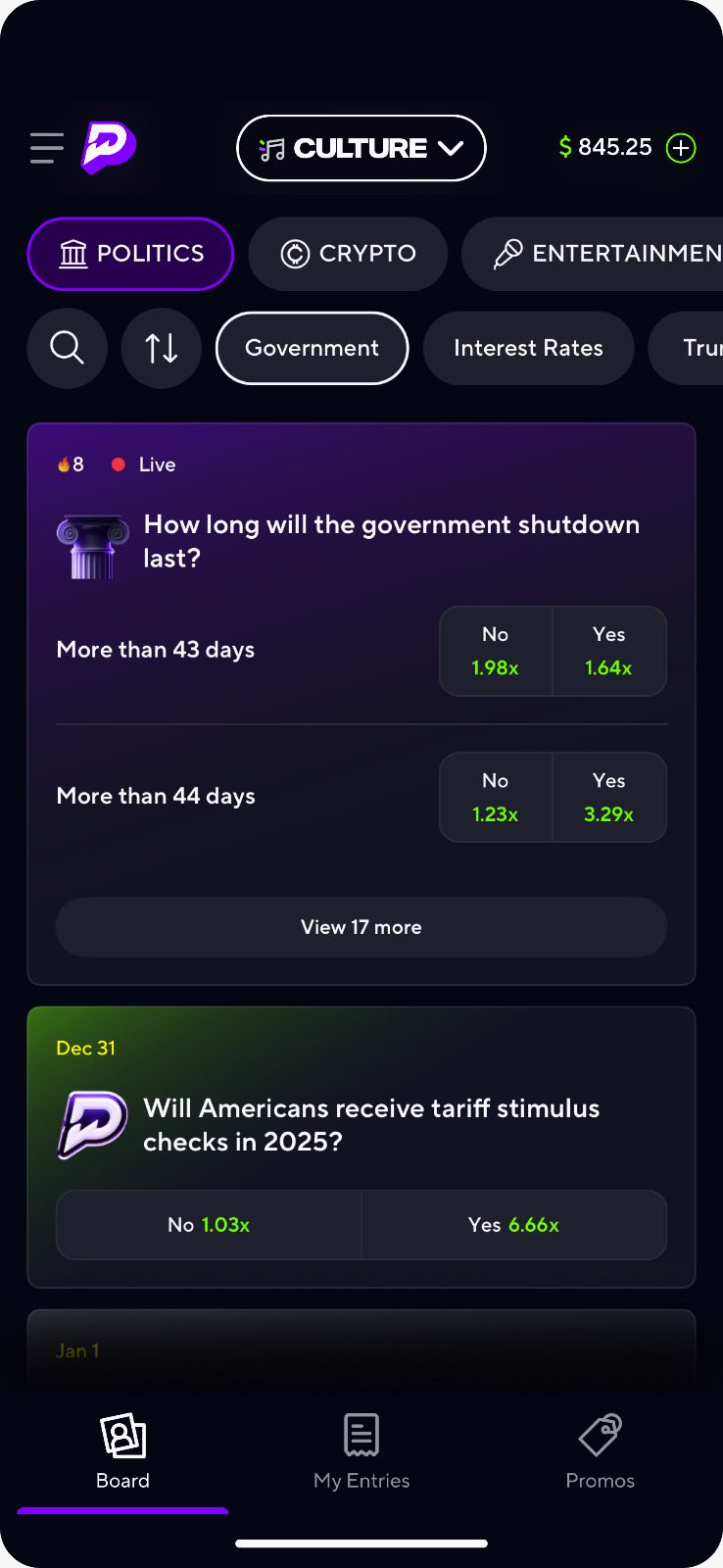Choose No 1.23x for More than 44 days
Viewport: 723px width, 1568px height.
[496, 798]
